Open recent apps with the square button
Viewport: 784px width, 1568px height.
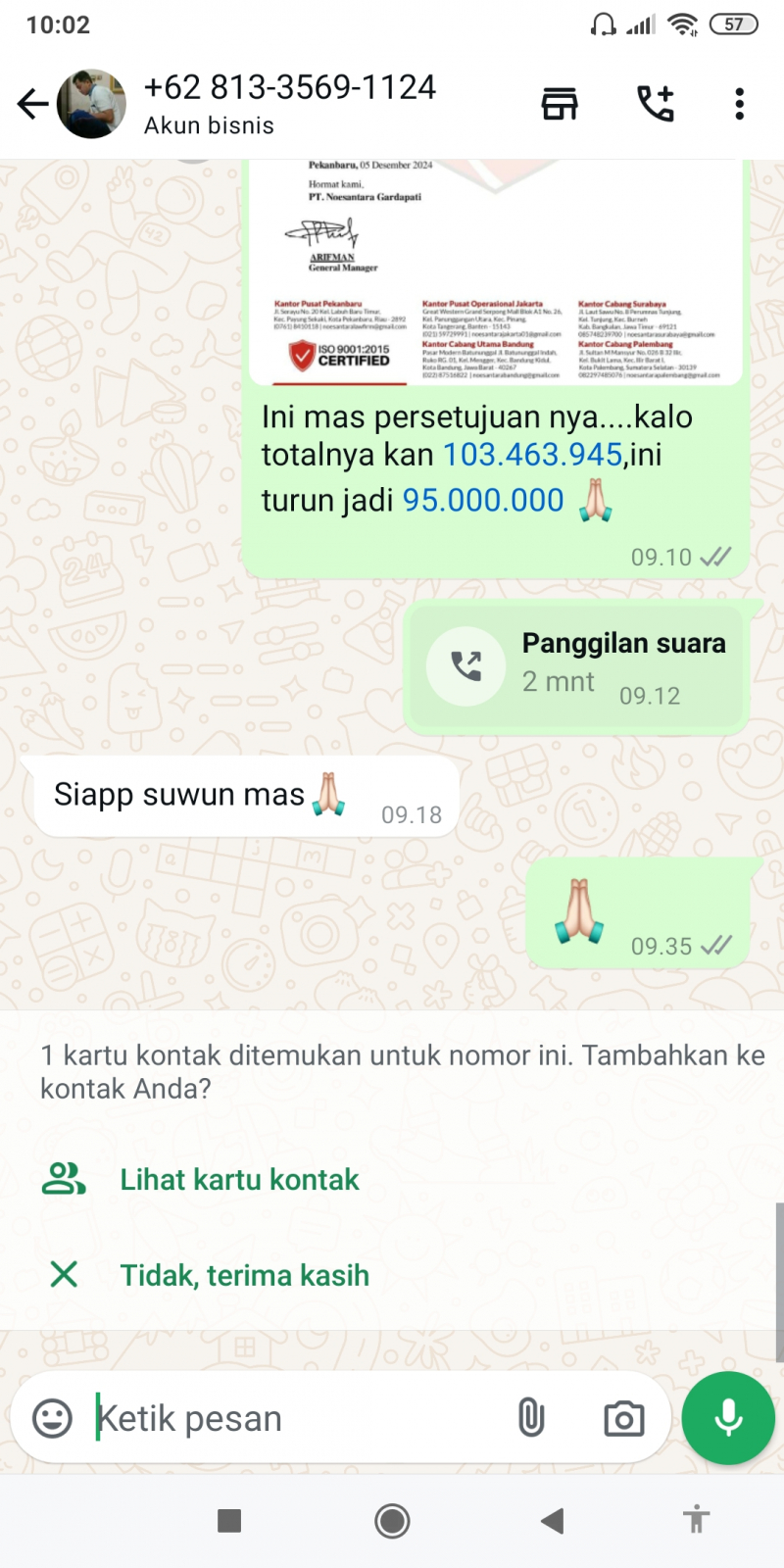229,1521
